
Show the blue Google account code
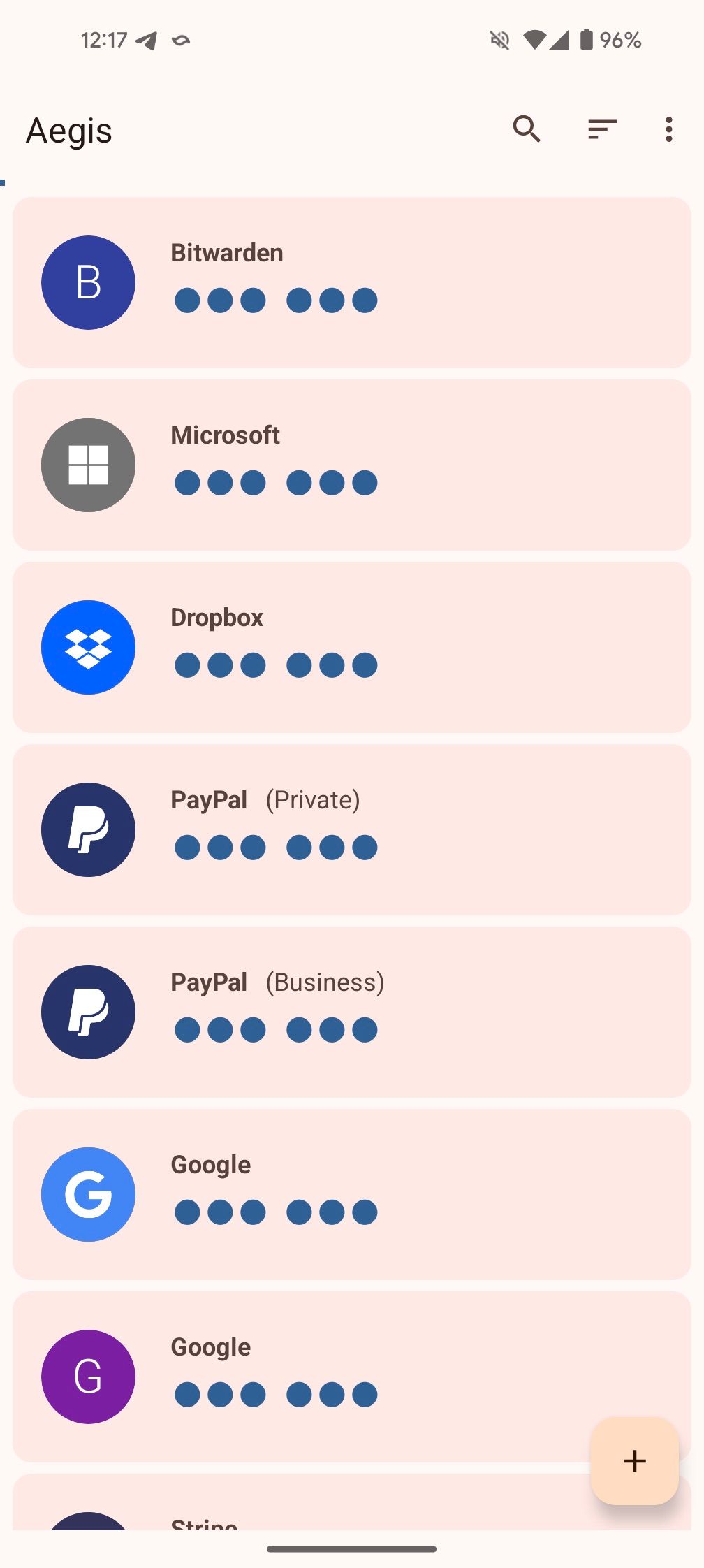(x=276, y=1212)
